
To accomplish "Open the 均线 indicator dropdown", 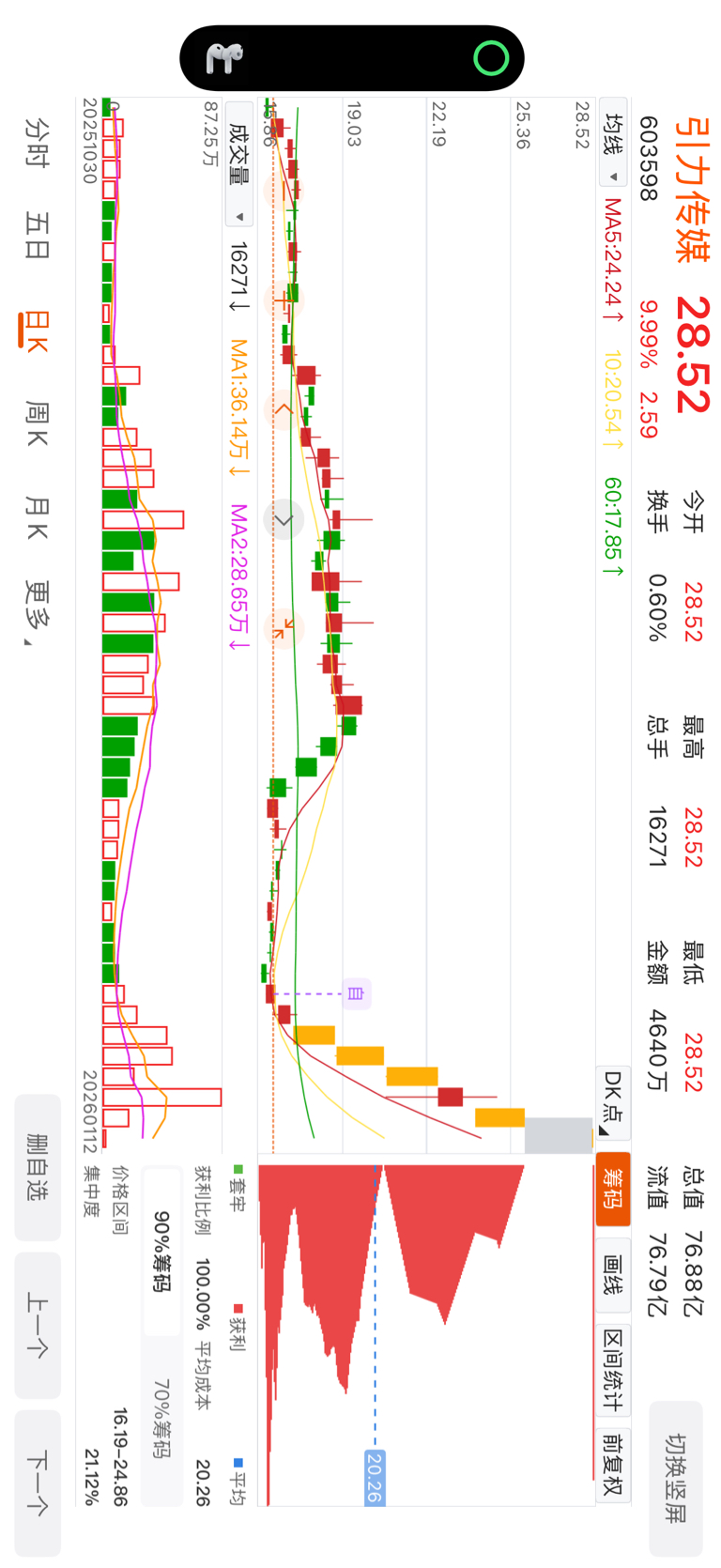I will tap(613, 152).
